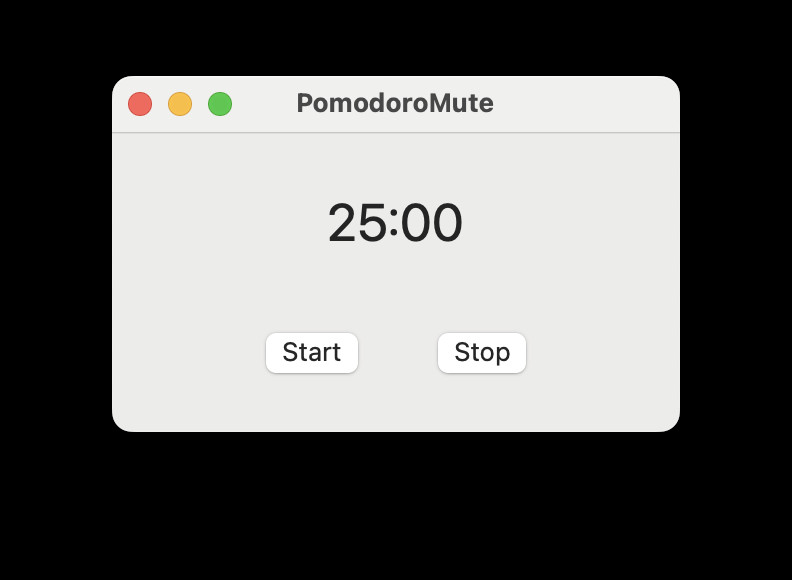Image resolution: width=792 pixels, height=580 pixels.
Task: Minimize the window with the yellow button
Action: (180, 104)
